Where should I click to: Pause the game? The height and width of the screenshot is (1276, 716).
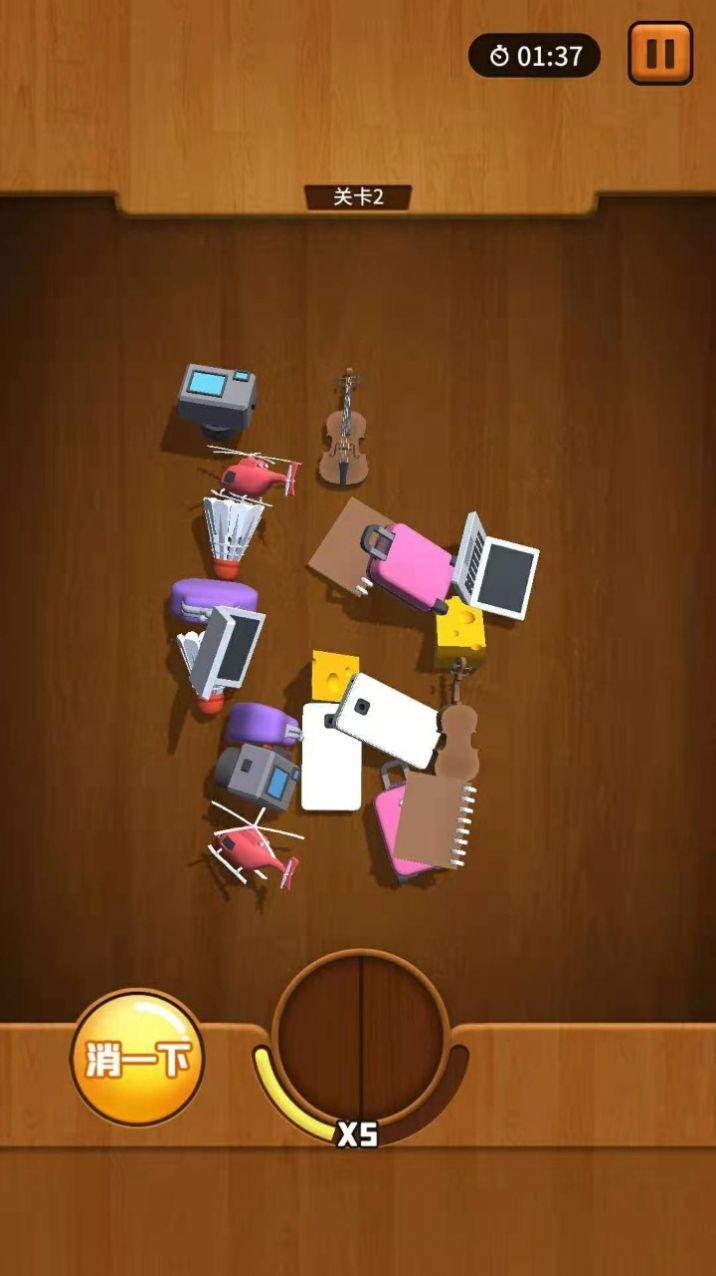pos(660,52)
